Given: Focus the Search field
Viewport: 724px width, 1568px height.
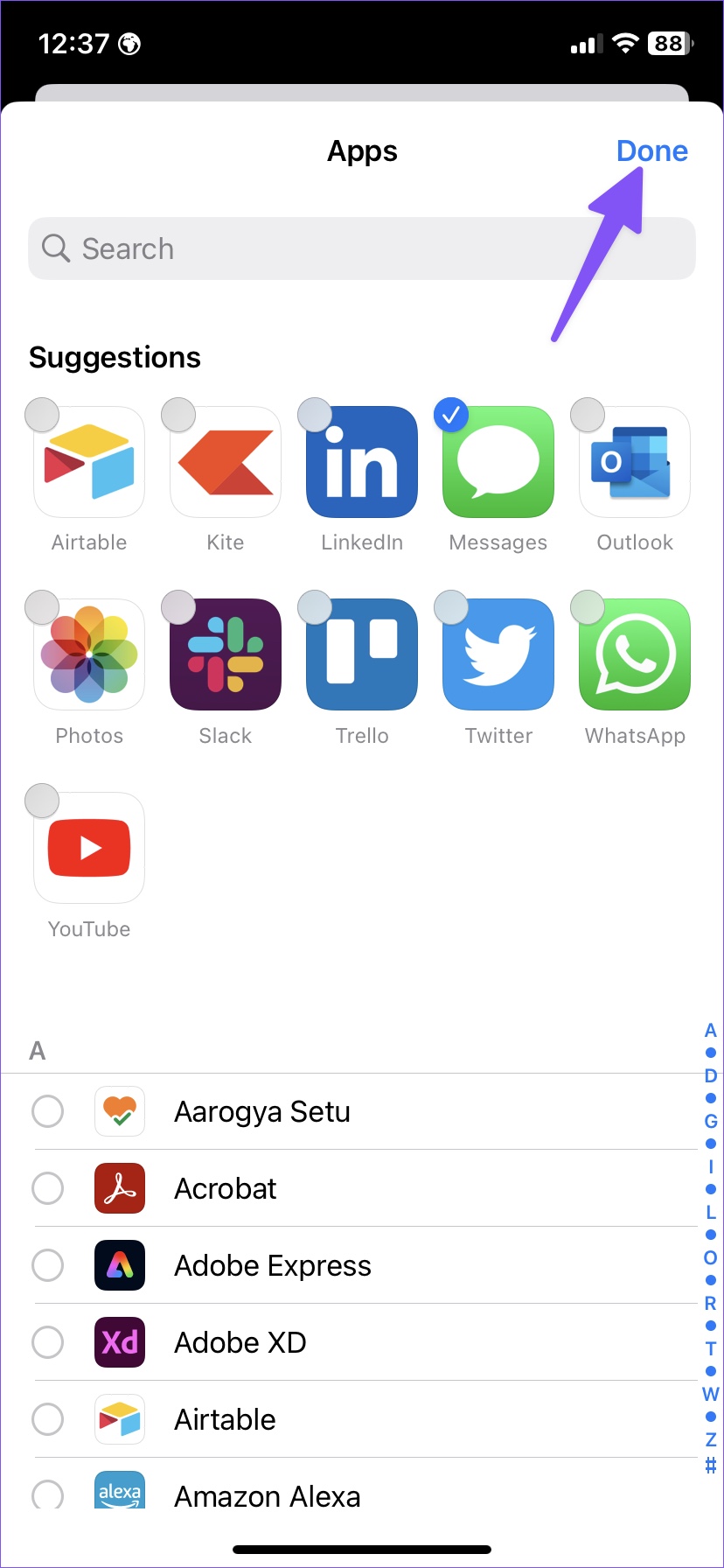Looking at the screenshot, I should coord(362,248).
